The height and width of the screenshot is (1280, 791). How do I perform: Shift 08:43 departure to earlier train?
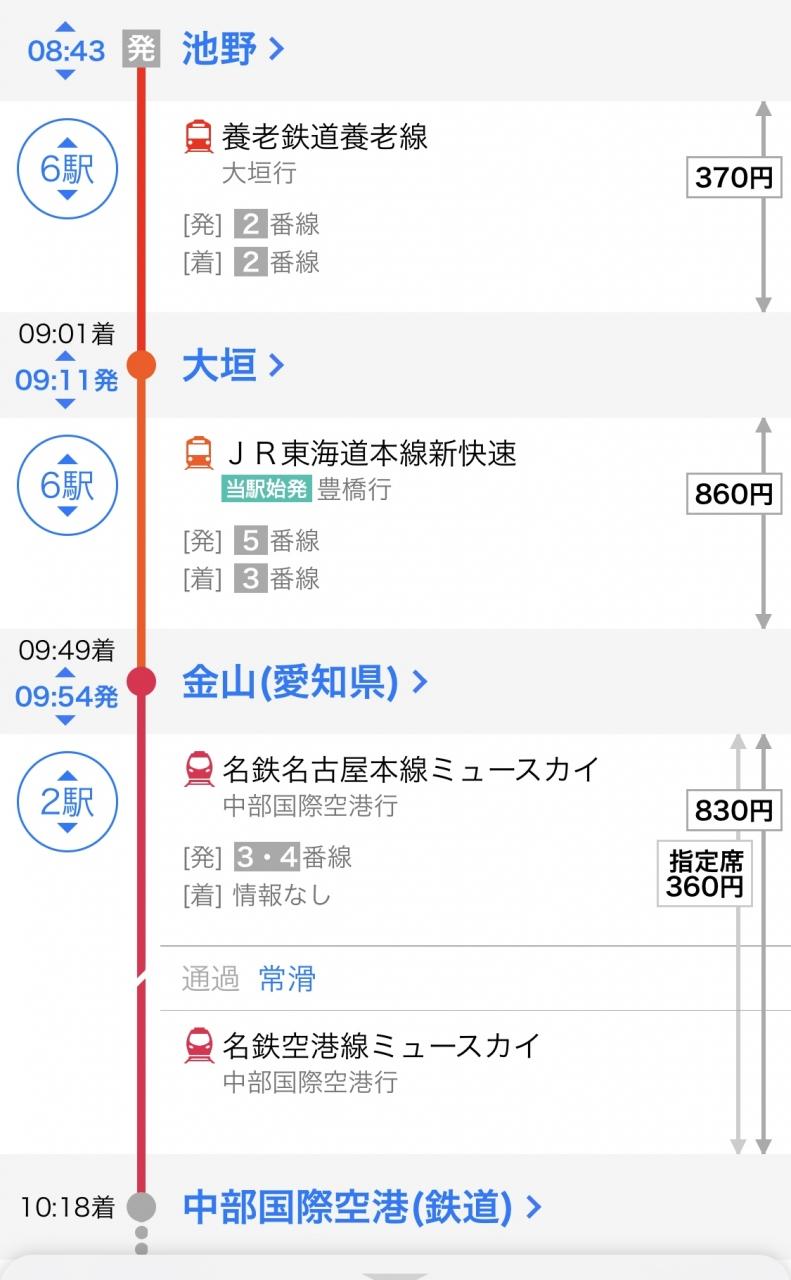pos(65,25)
